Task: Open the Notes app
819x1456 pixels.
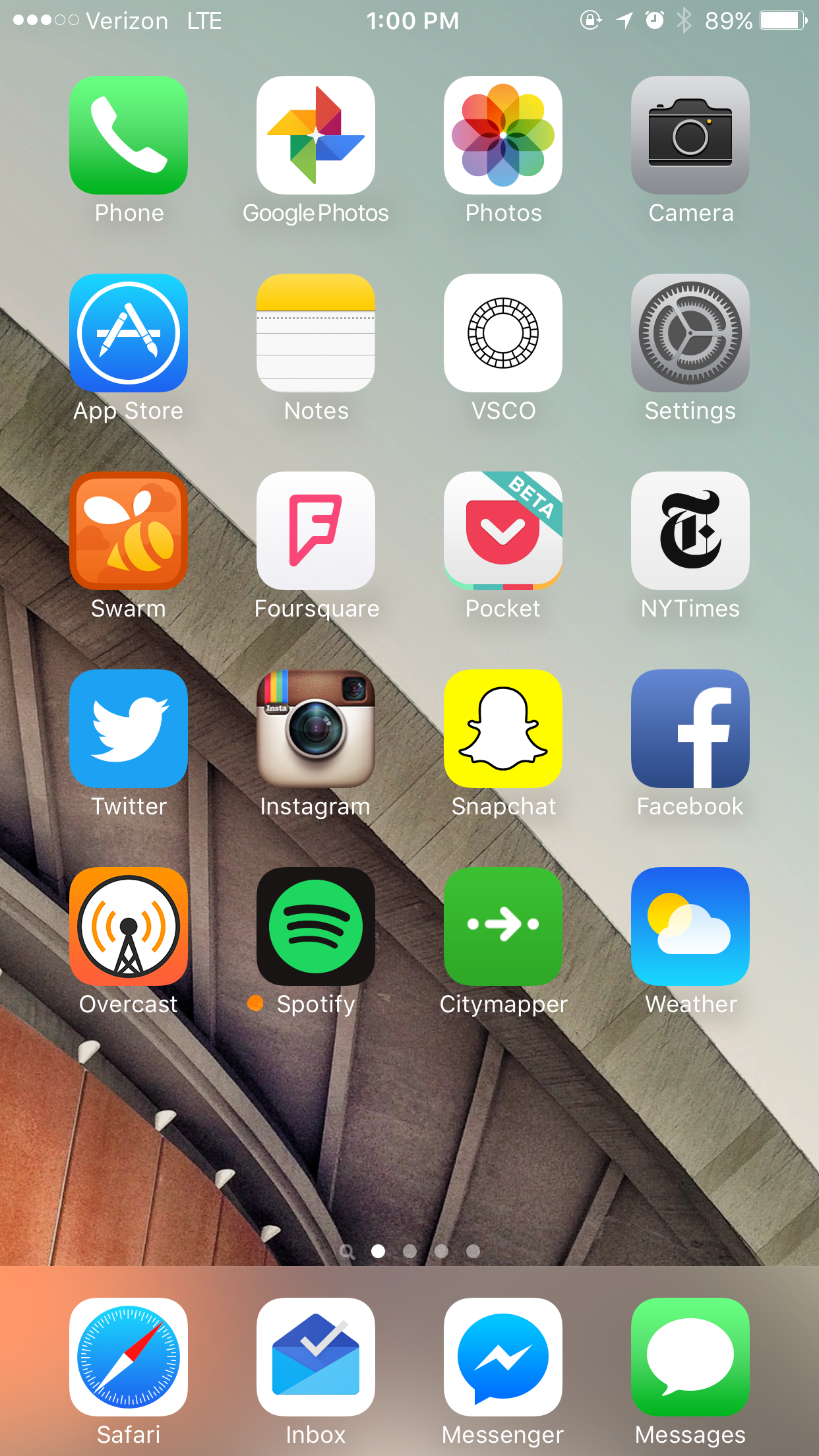Action: 316,333
